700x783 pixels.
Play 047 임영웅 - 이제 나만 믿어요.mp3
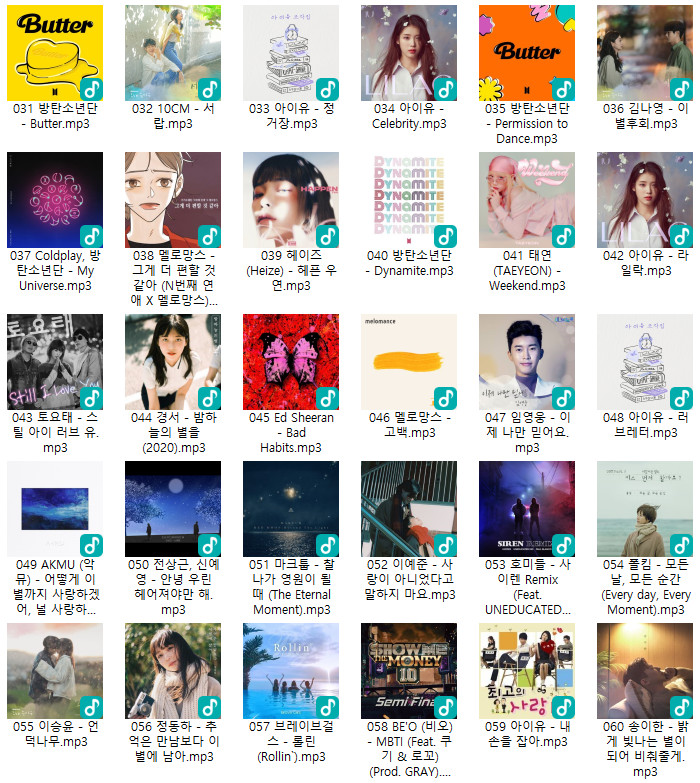(527, 362)
